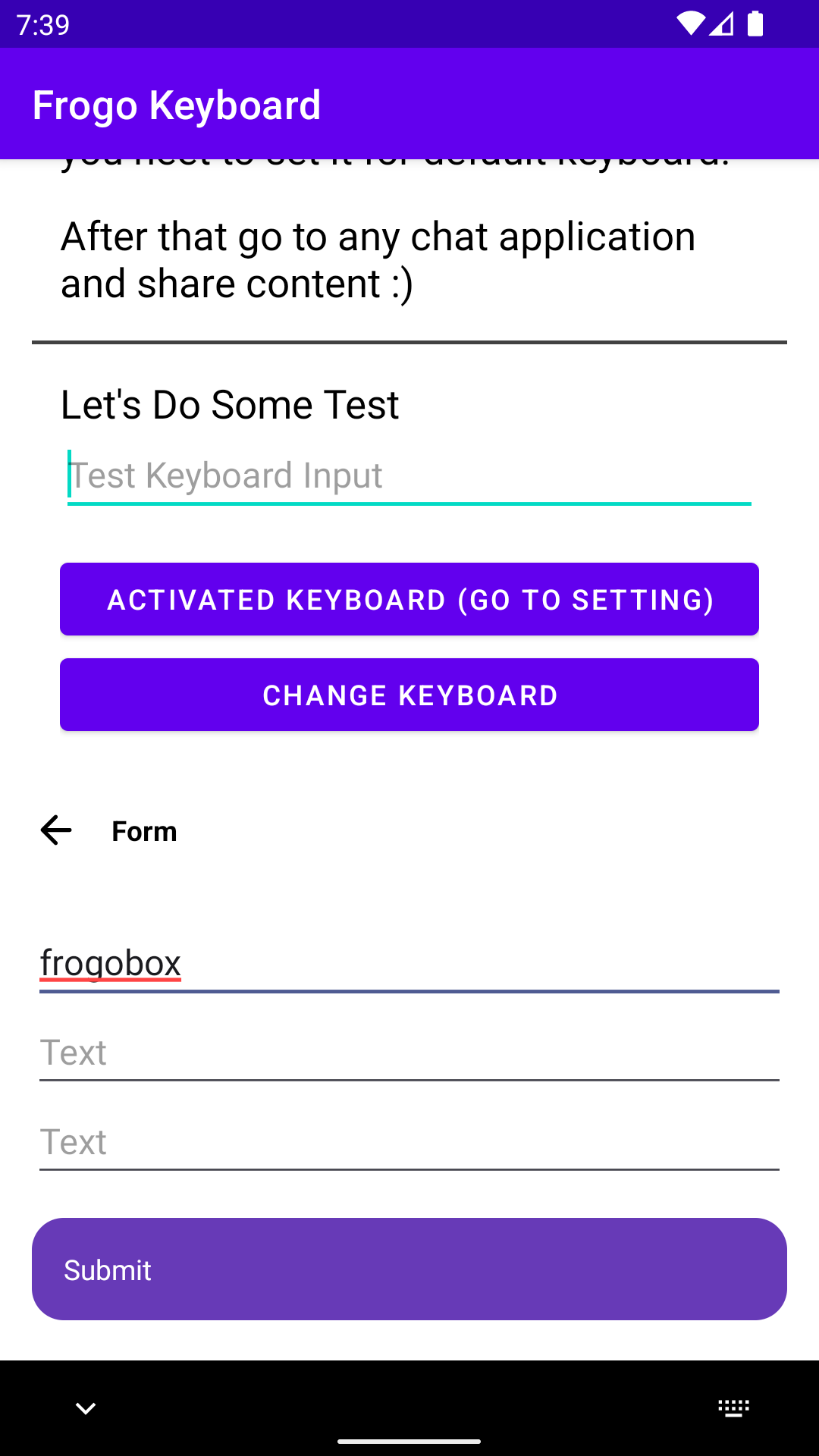Open the keyboard switcher icon
This screenshot has width=819, height=1456.
coord(733,1408)
